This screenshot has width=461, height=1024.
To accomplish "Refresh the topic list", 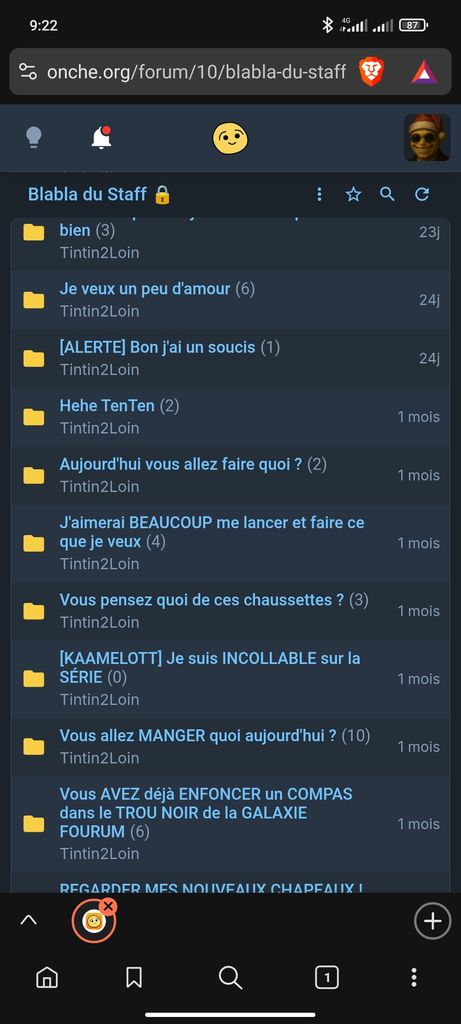I will coord(422,194).
